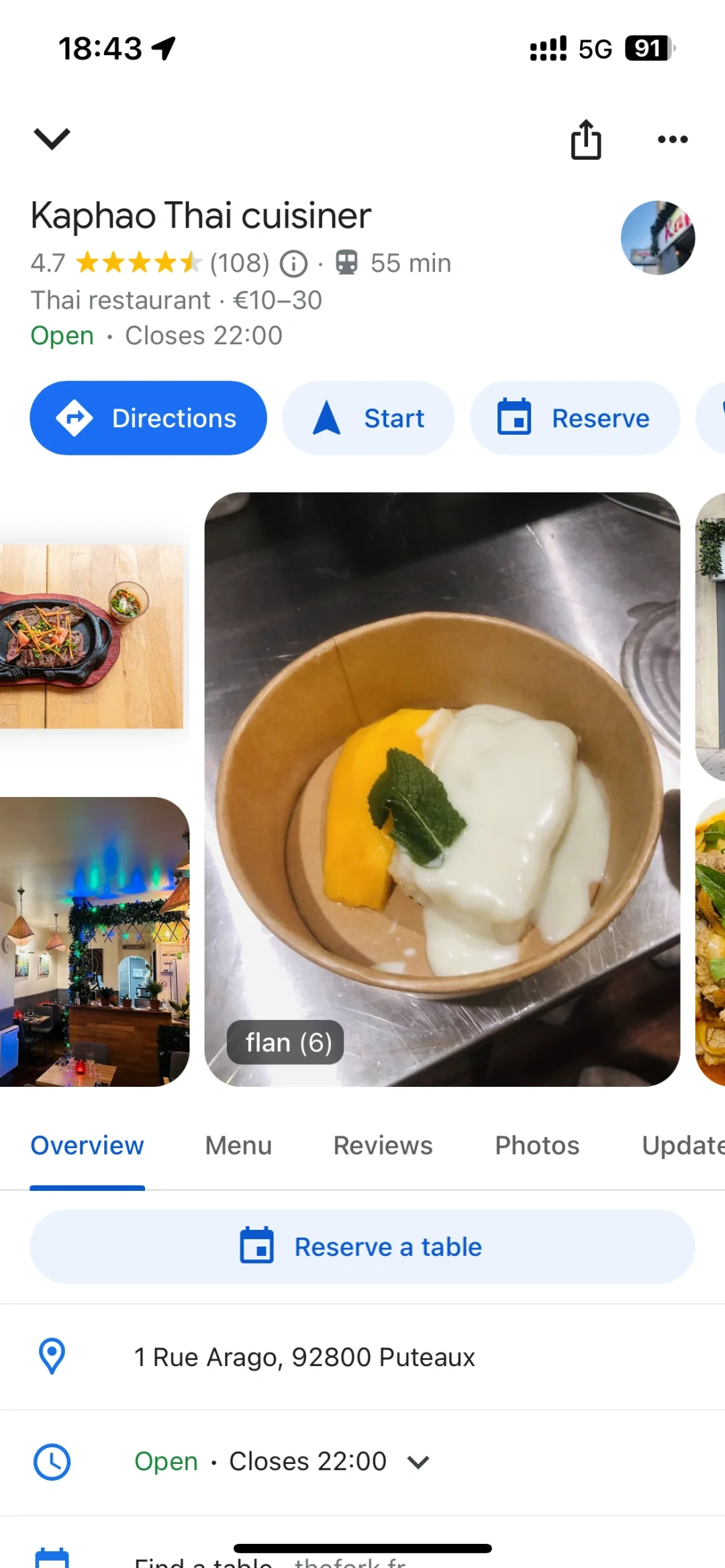This screenshot has height=1568, width=725.
Task: Tap the restaurant profile picture
Action: (x=657, y=238)
